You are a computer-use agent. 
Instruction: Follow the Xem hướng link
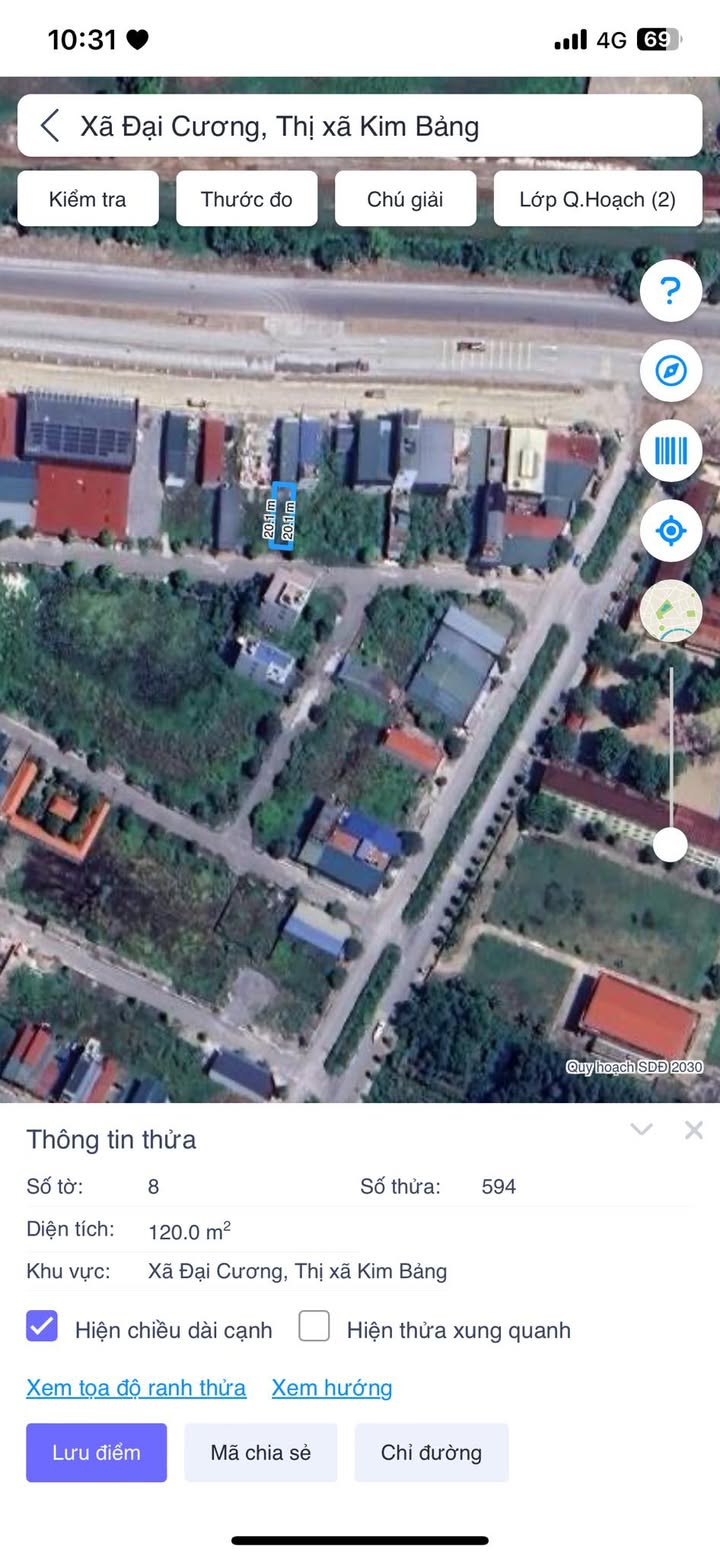(x=332, y=1388)
